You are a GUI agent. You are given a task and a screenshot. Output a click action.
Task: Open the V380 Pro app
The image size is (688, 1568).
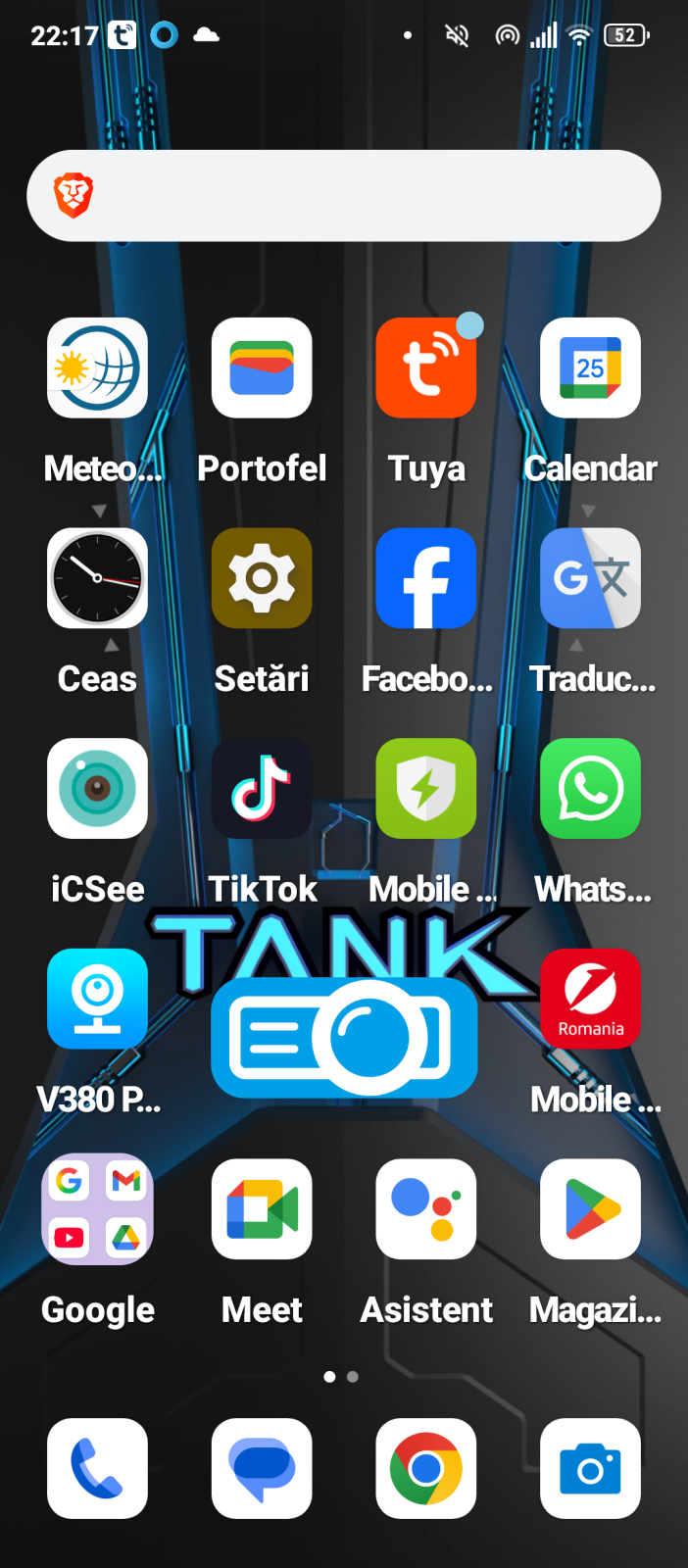(98, 999)
